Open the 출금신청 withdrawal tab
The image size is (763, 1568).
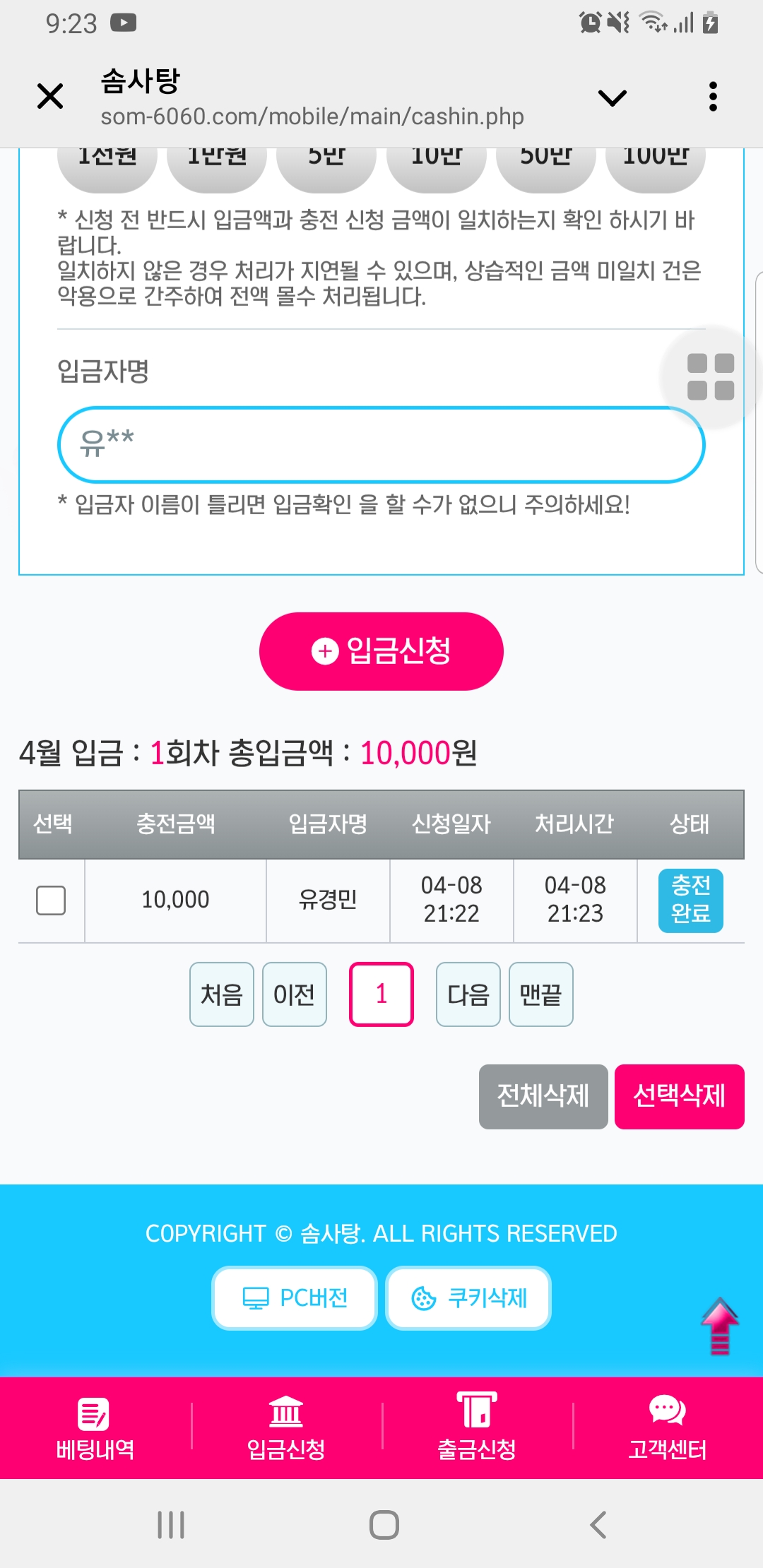[x=477, y=1428]
